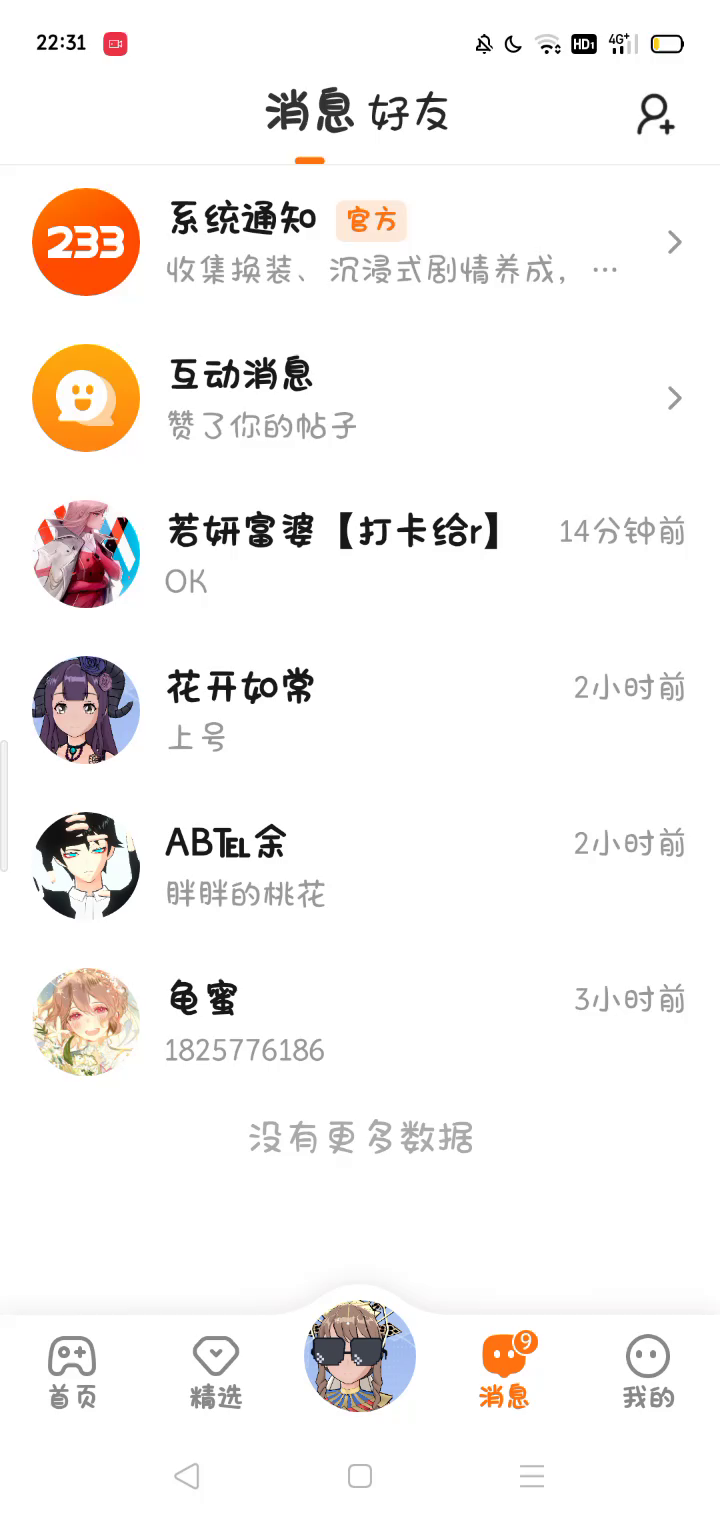Tap the system back button
Screen dimensions: 720x1520
187,1476
